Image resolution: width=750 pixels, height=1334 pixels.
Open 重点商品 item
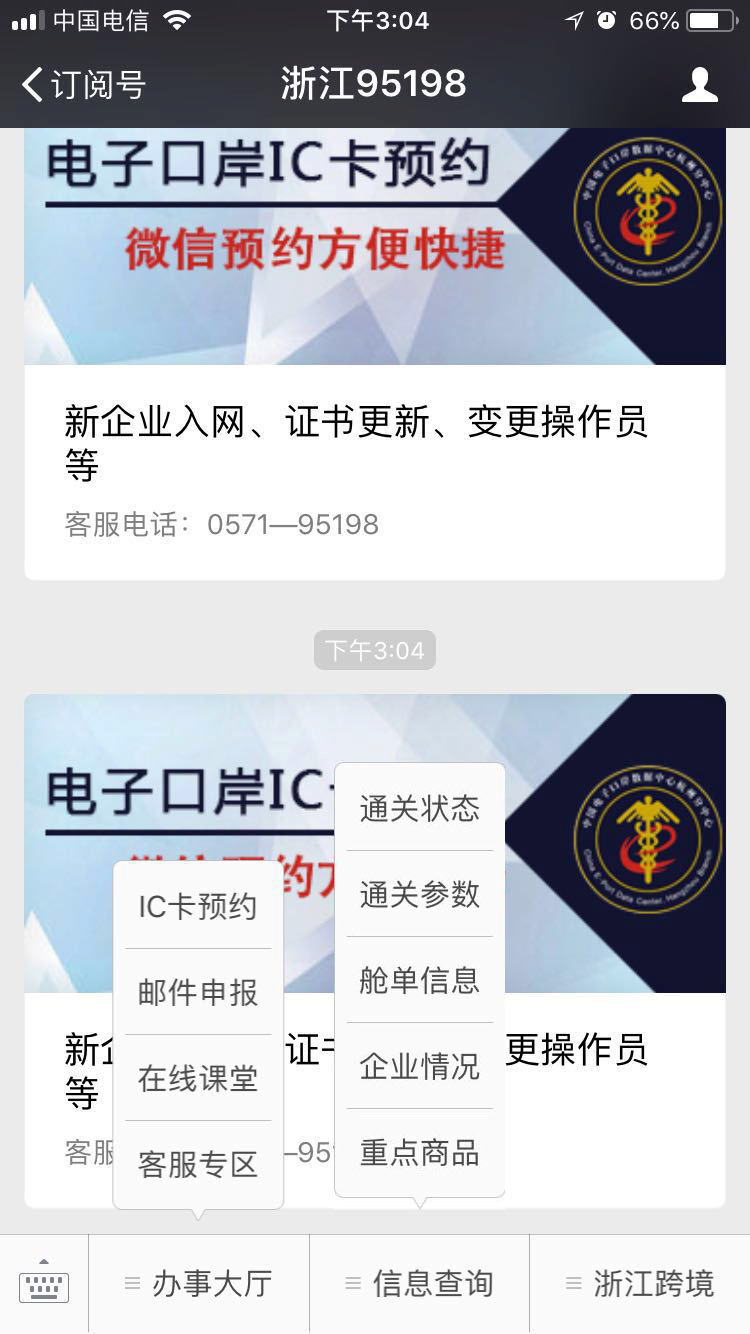pyautogui.click(x=420, y=1153)
